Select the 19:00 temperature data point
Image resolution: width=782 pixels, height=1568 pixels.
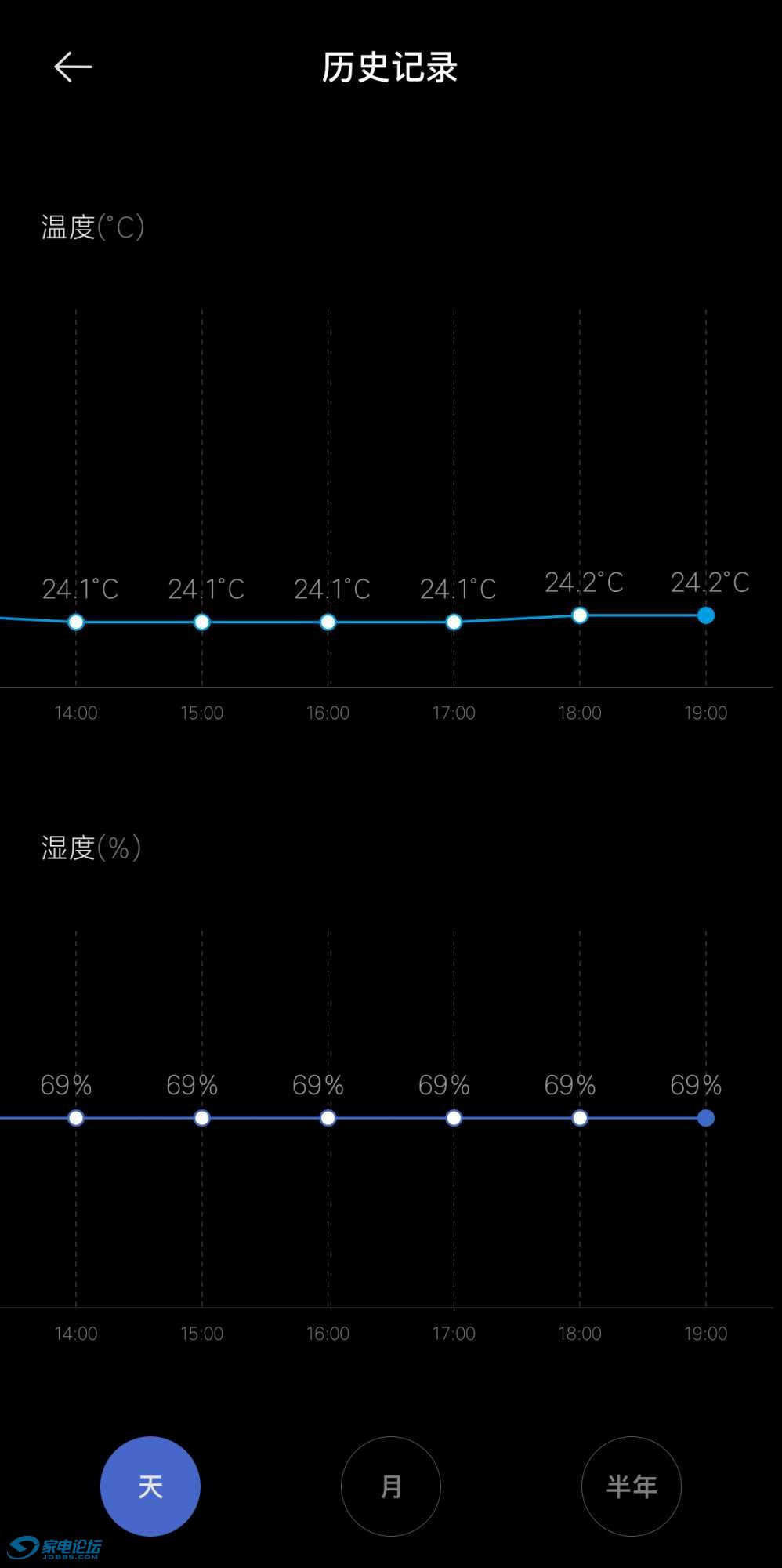[x=706, y=615]
